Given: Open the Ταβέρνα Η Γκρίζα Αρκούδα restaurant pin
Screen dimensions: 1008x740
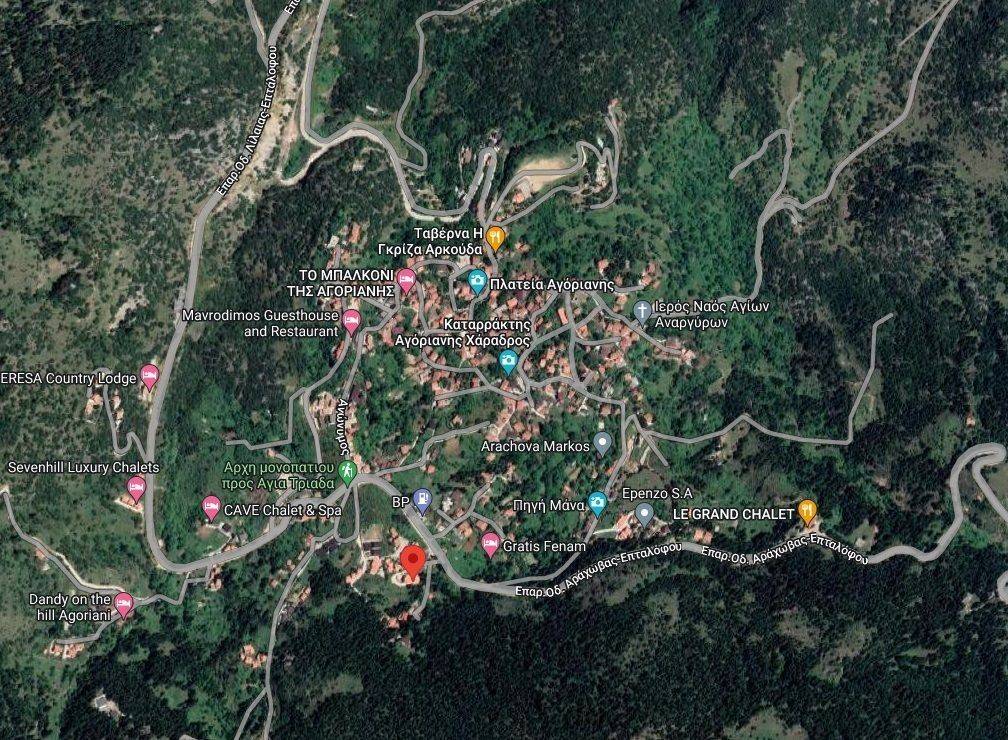Looking at the screenshot, I should coord(495,237).
